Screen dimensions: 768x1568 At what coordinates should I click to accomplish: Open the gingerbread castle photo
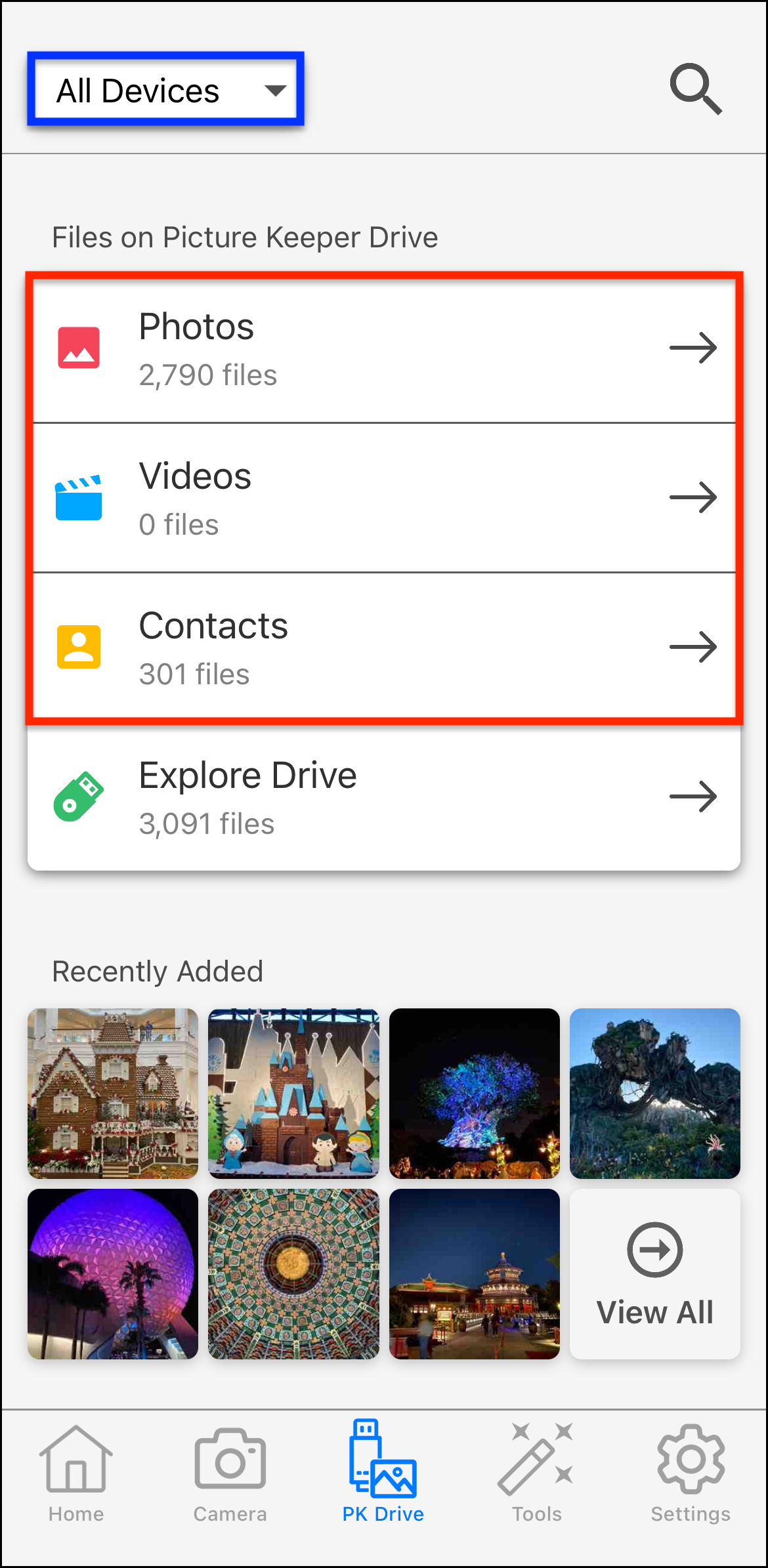click(x=293, y=1093)
